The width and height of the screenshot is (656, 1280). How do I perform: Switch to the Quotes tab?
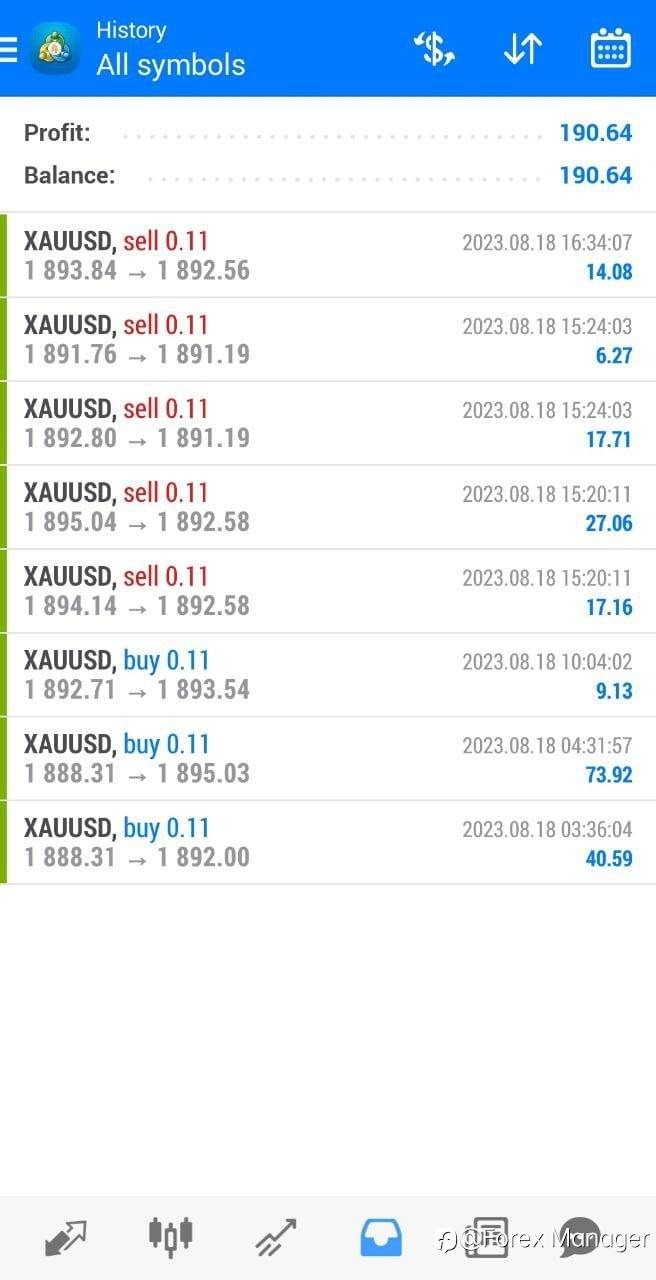pyautogui.click(x=66, y=1238)
